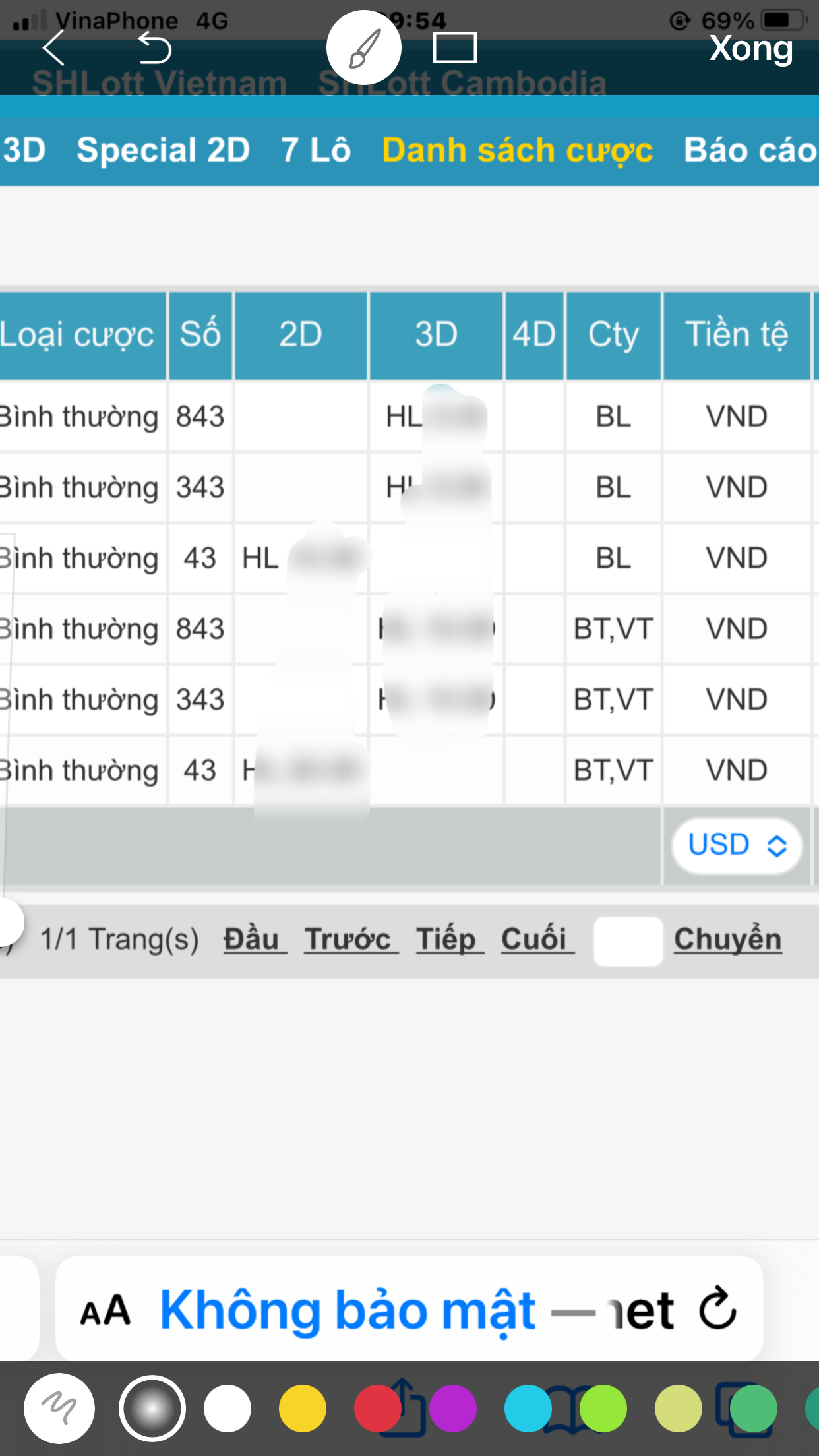
Task: Select the gray blur brush swatch
Action: (152, 1409)
